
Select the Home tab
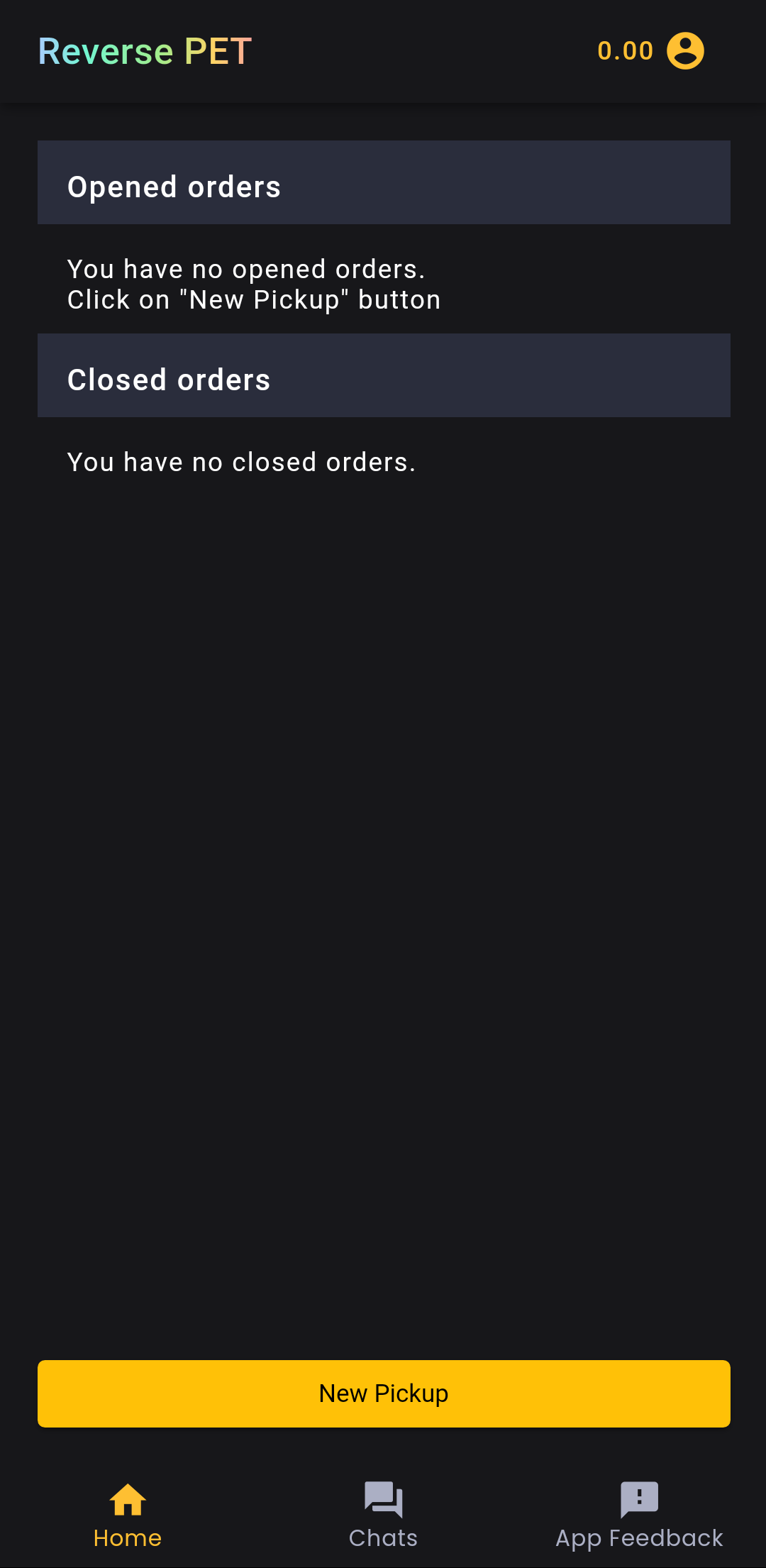[x=128, y=1515]
